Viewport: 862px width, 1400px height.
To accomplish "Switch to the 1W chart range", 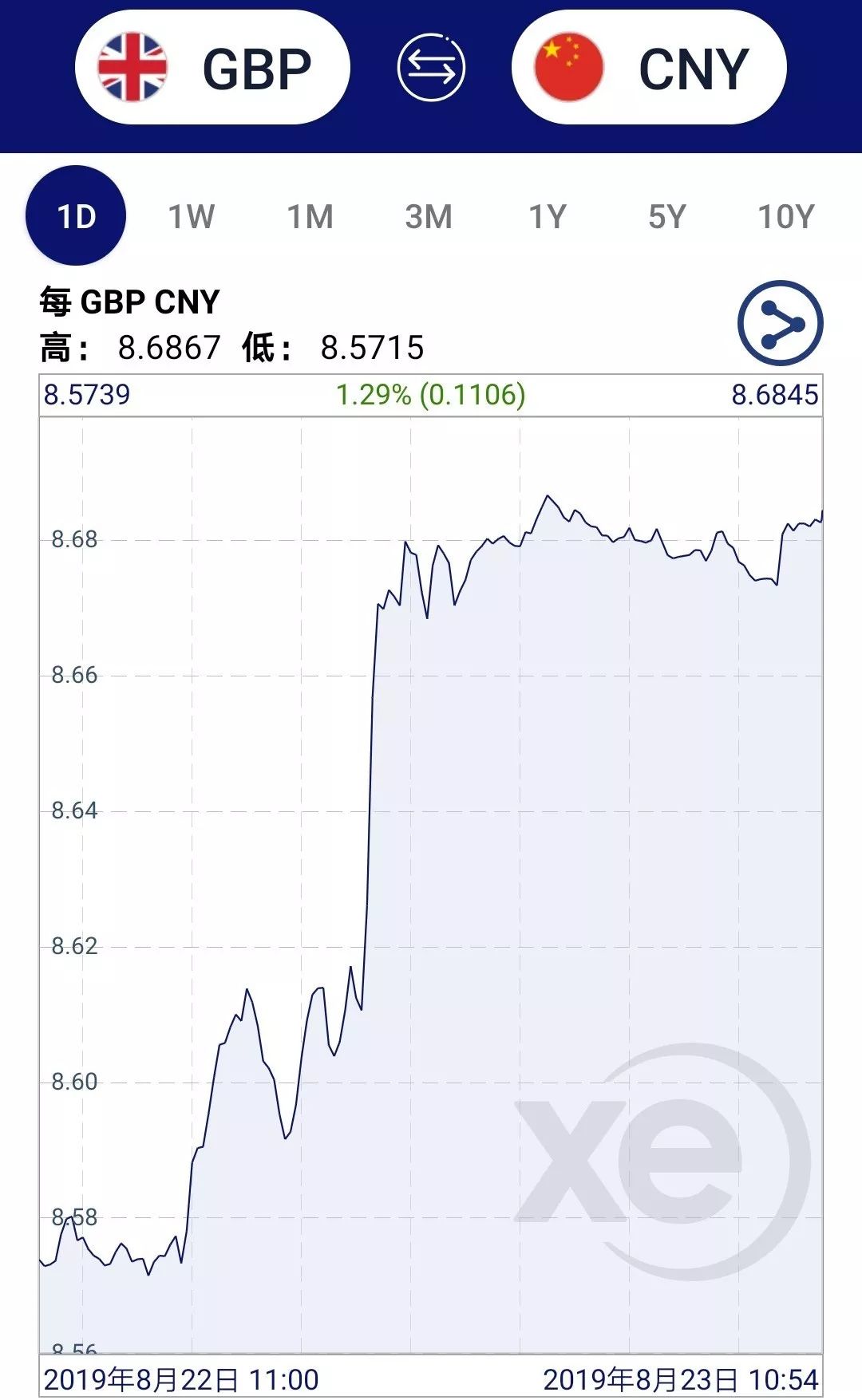I will pyautogui.click(x=192, y=216).
